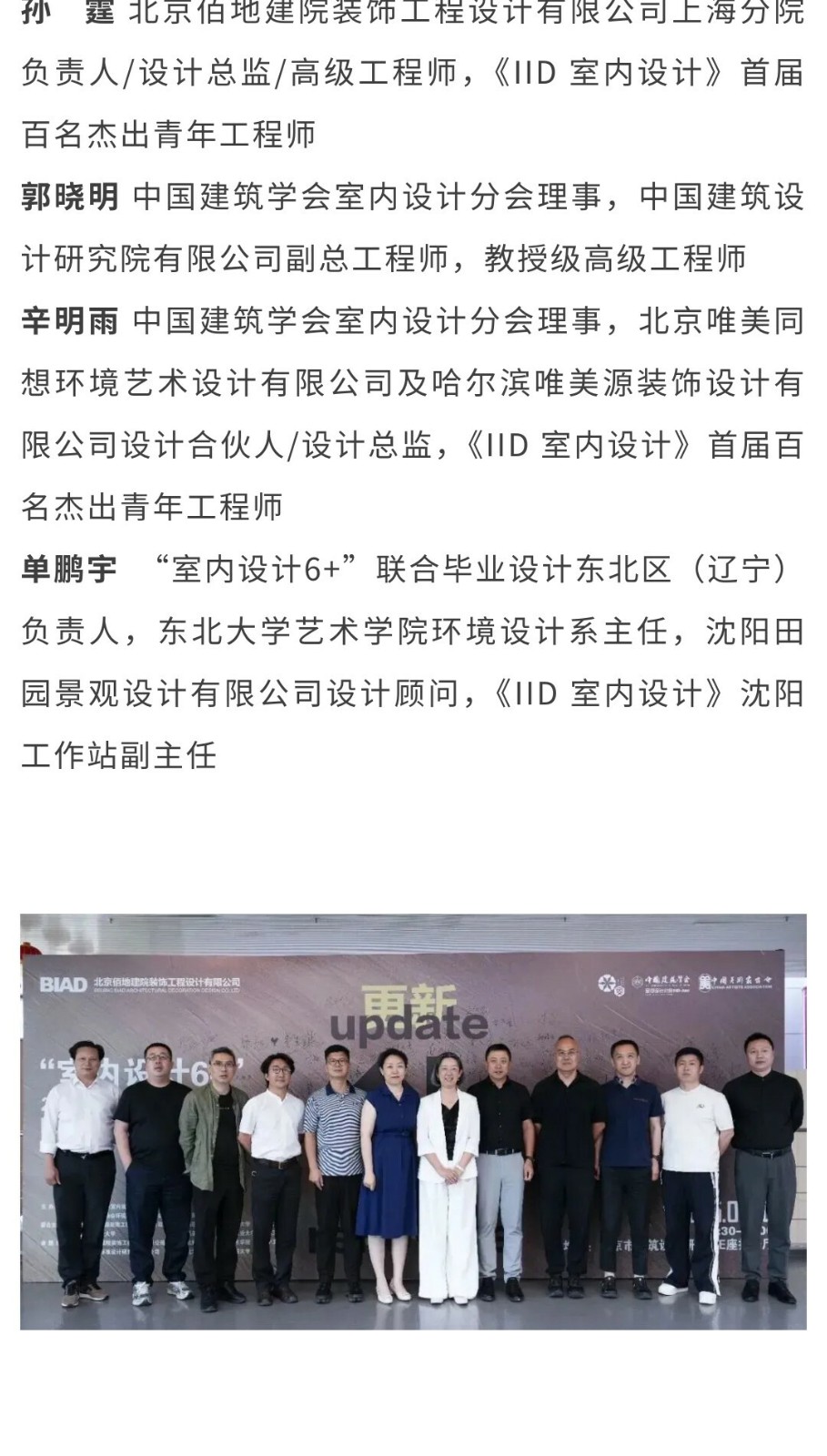Screen dimensions: 827x1456
Task: Open the group photo in the article
Action: pos(413,1121)
